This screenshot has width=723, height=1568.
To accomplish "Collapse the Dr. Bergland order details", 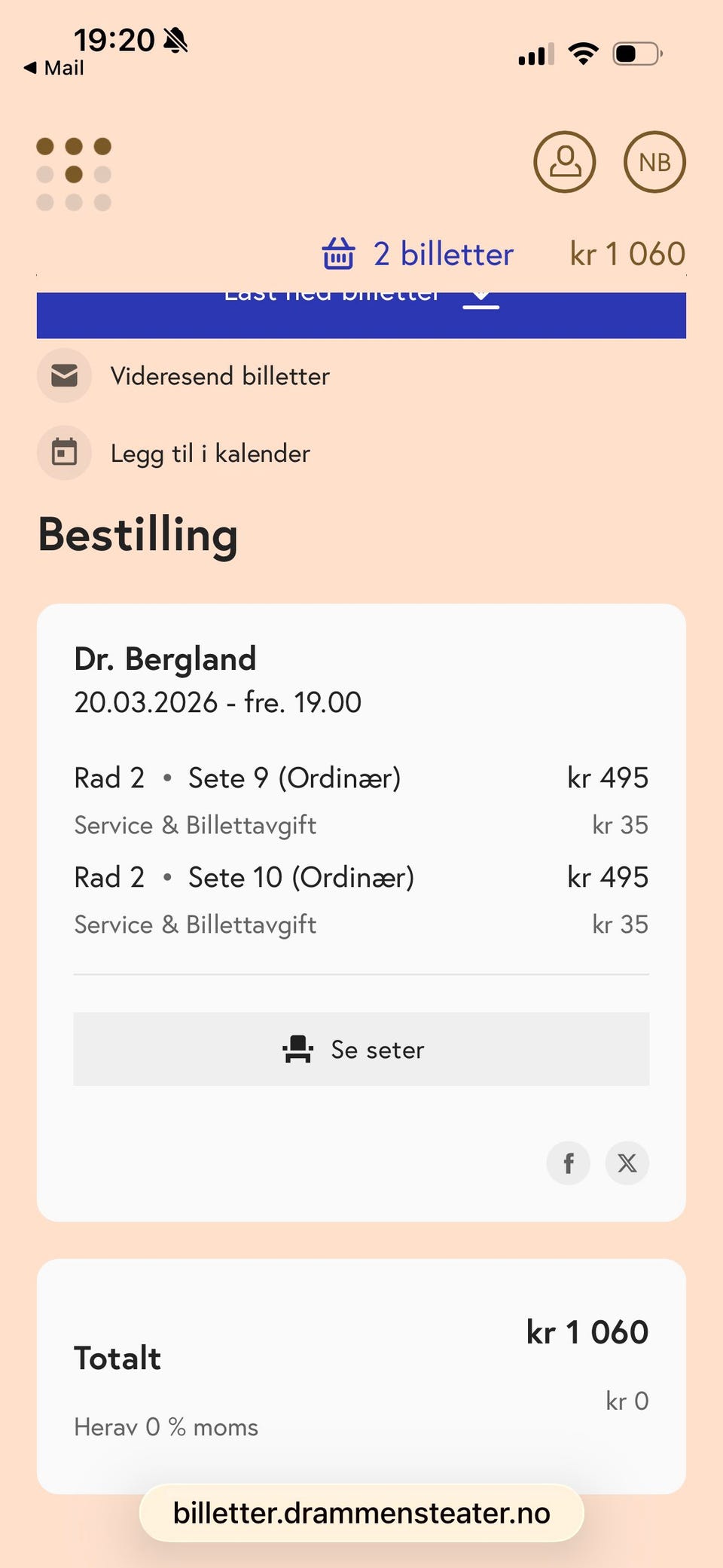I will [165, 658].
